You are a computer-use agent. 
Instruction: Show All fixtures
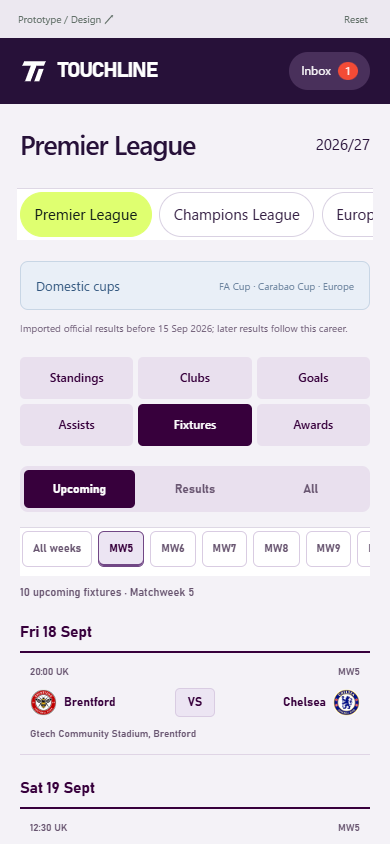310,489
